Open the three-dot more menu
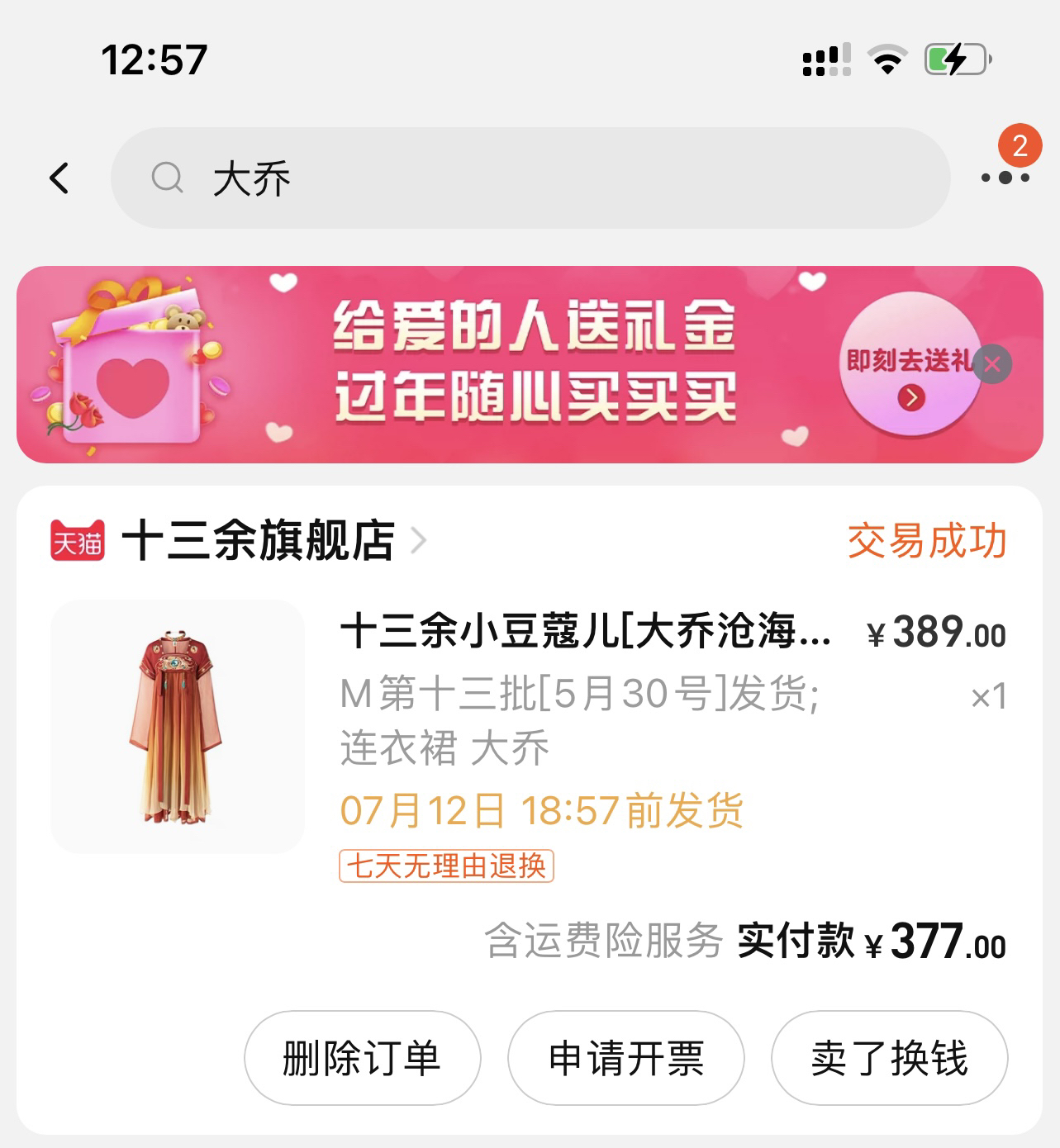This screenshot has height=1148, width=1060. coord(1005,178)
